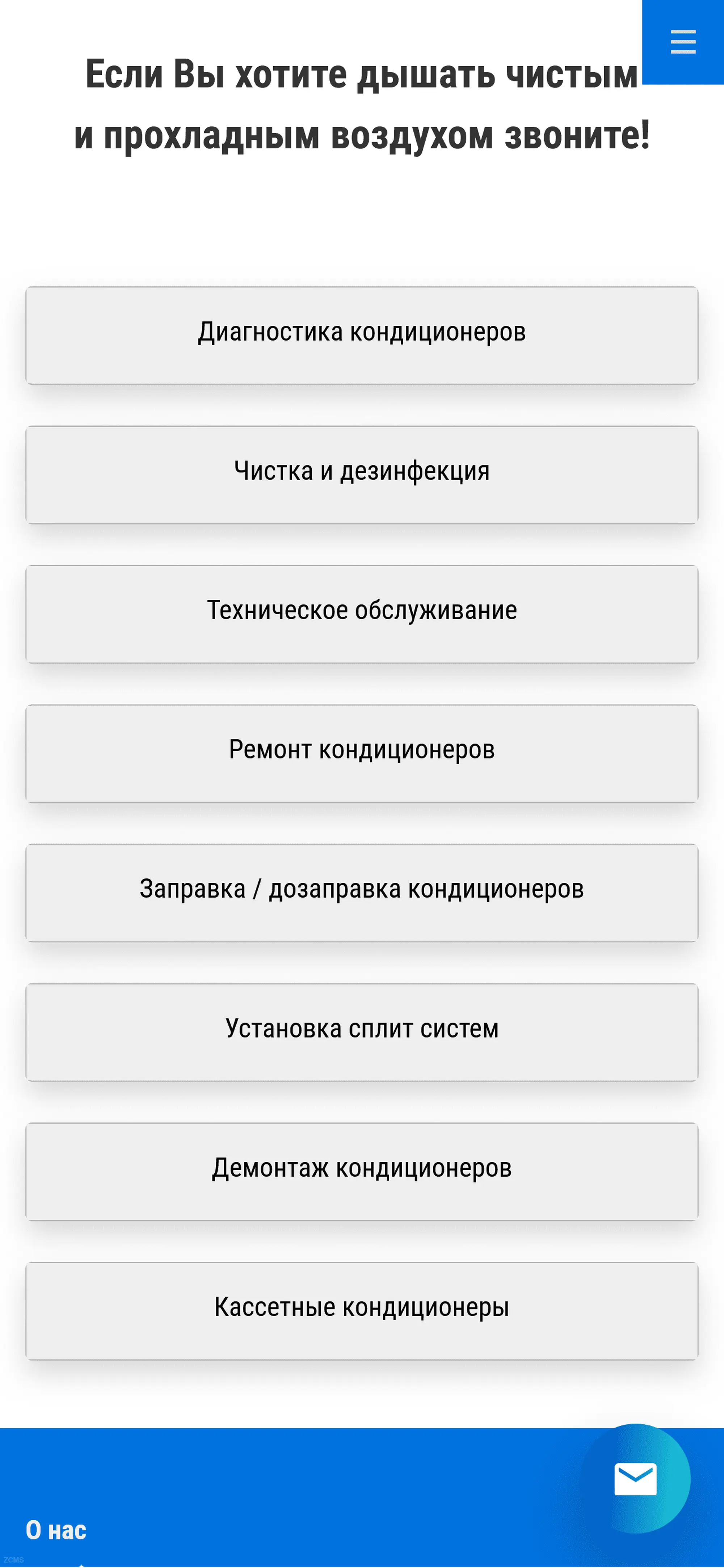Open Диагностика кондиционеров service
This screenshot has height=1568, width=724.
pyautogui.click(x=362, y=336)
